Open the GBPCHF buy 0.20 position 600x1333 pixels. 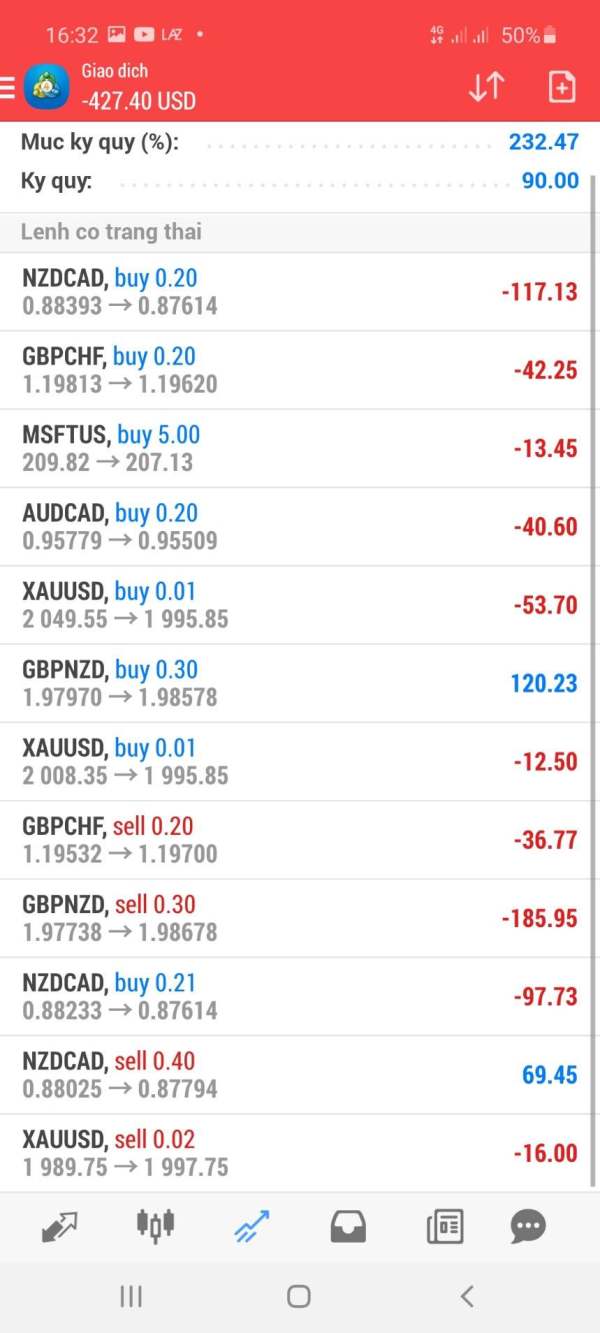coord(300,370)
